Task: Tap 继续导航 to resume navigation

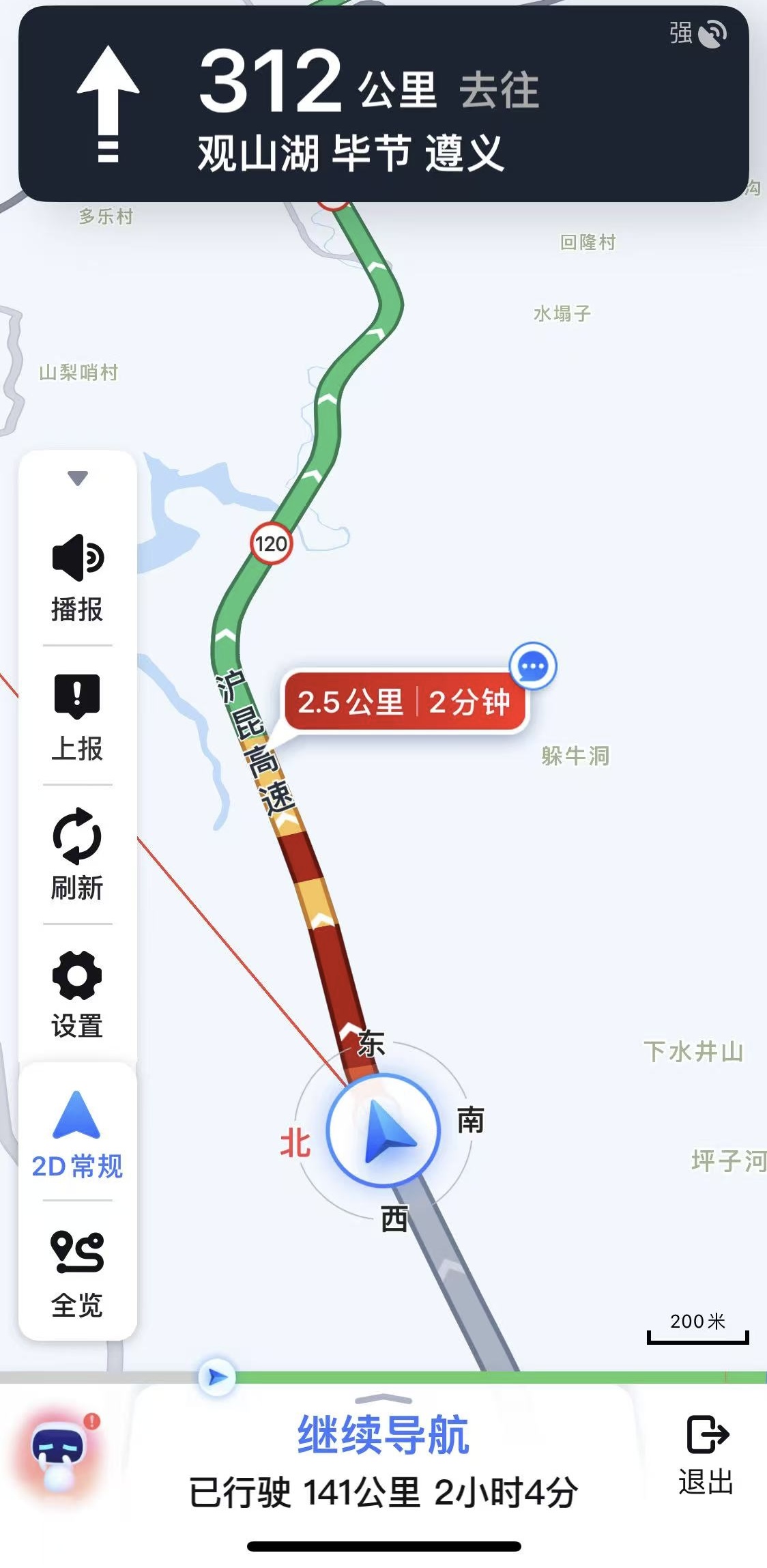Action: tap(383, 1435)
